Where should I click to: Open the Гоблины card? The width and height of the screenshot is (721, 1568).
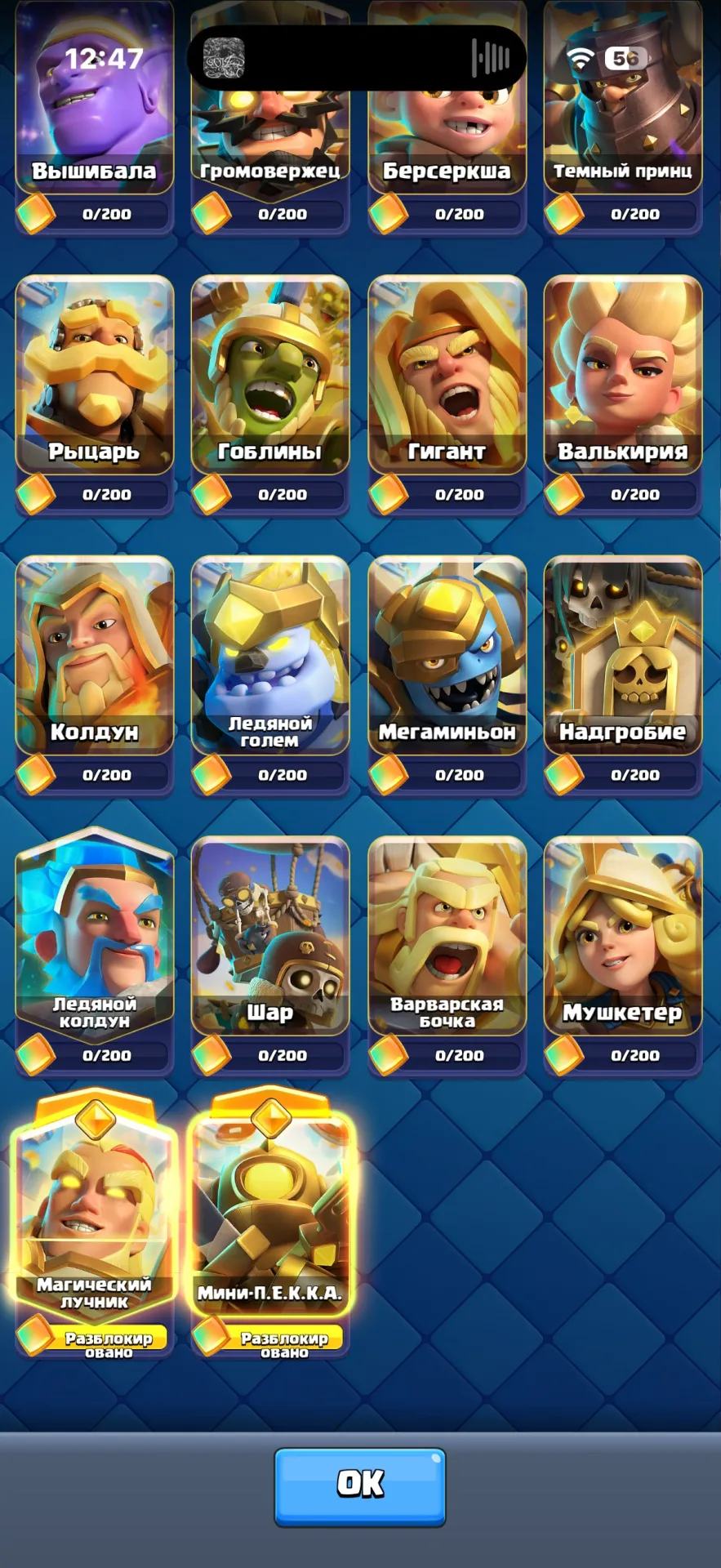270,395
